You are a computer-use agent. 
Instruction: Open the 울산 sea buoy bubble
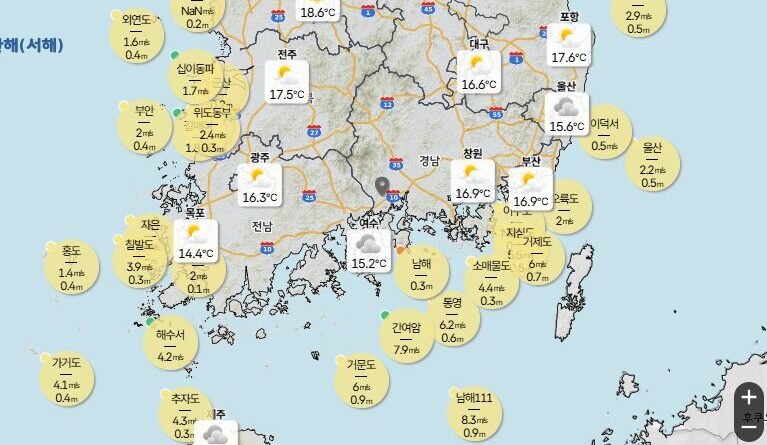point(652,162)
